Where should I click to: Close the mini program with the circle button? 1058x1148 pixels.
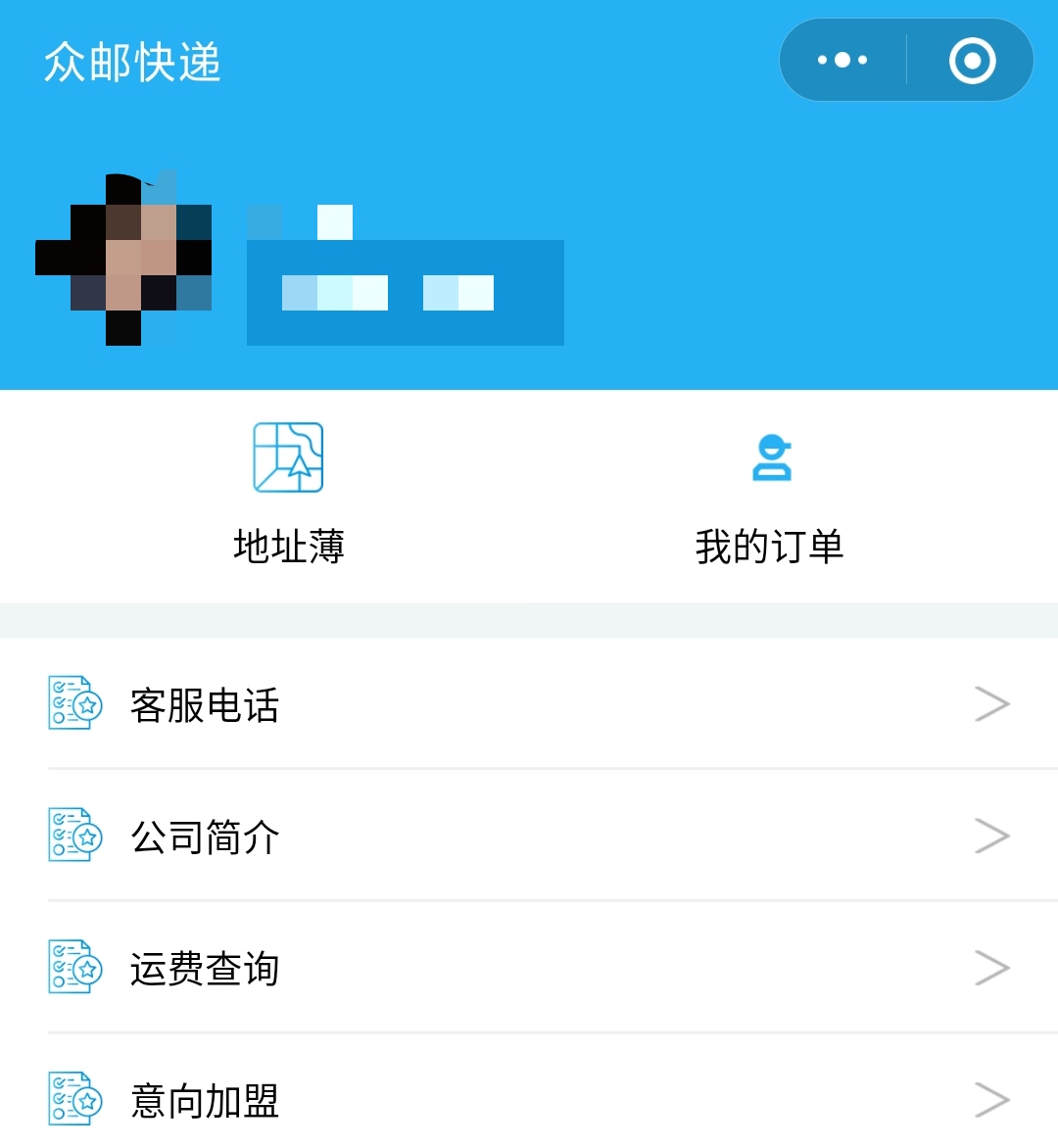tap(972, 60)
